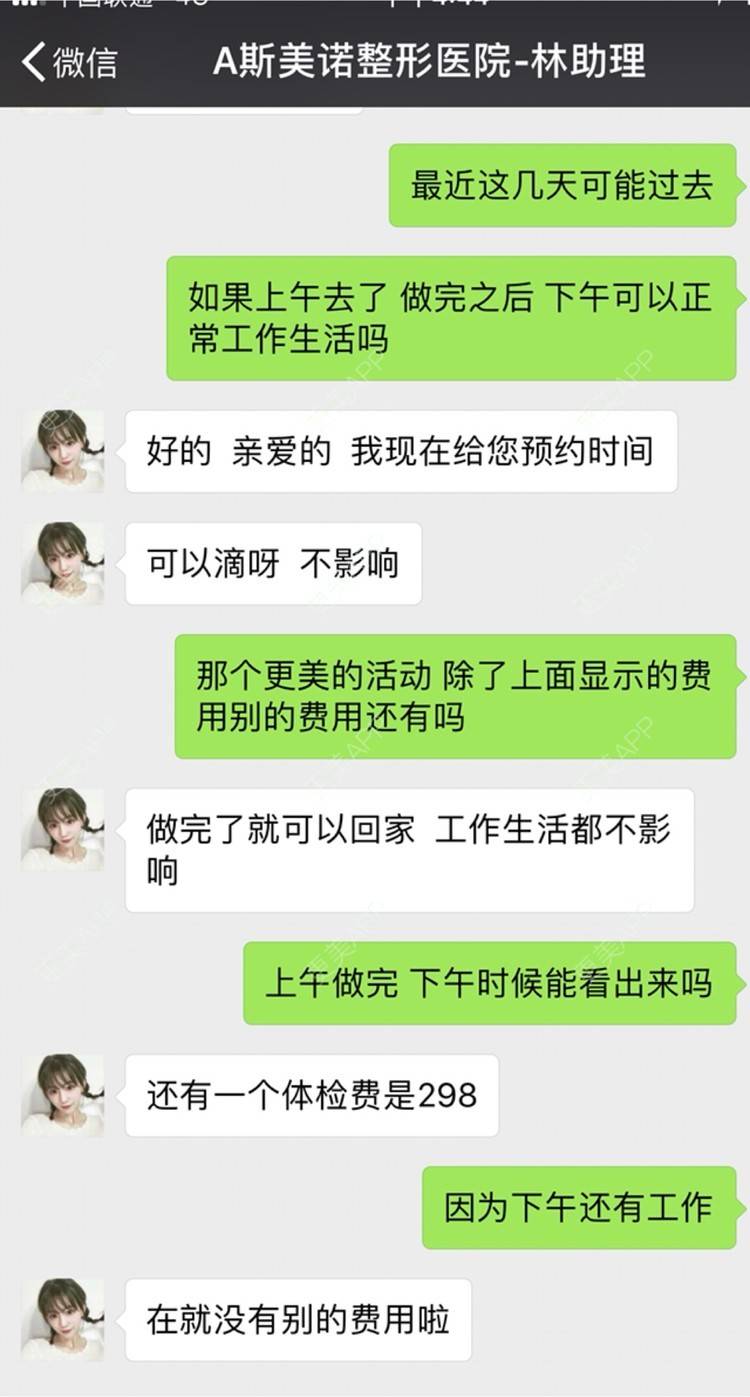
Task: Open the avatar beside the '好的 亲爱的' message
Action: click(62, 451)
